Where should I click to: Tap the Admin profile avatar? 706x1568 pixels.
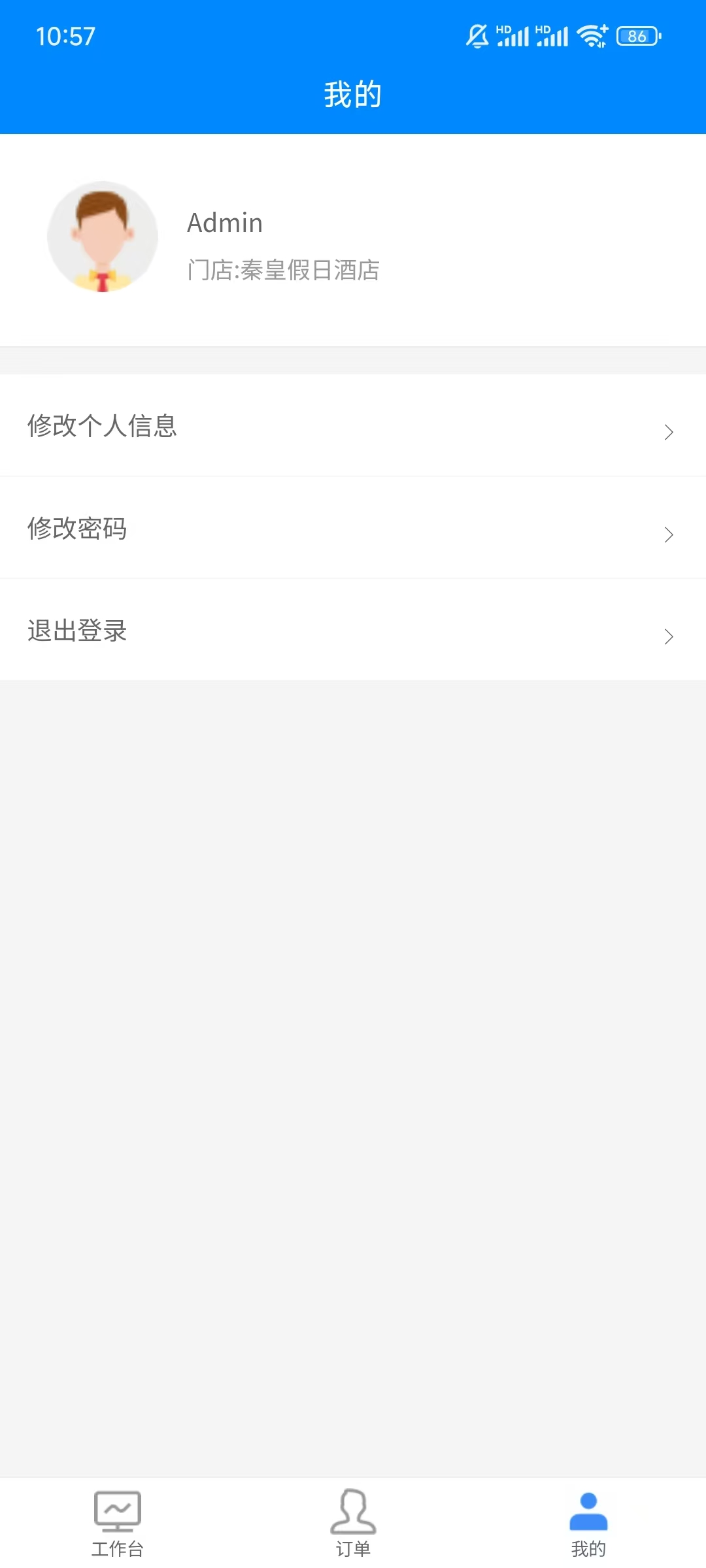(103, 237)
